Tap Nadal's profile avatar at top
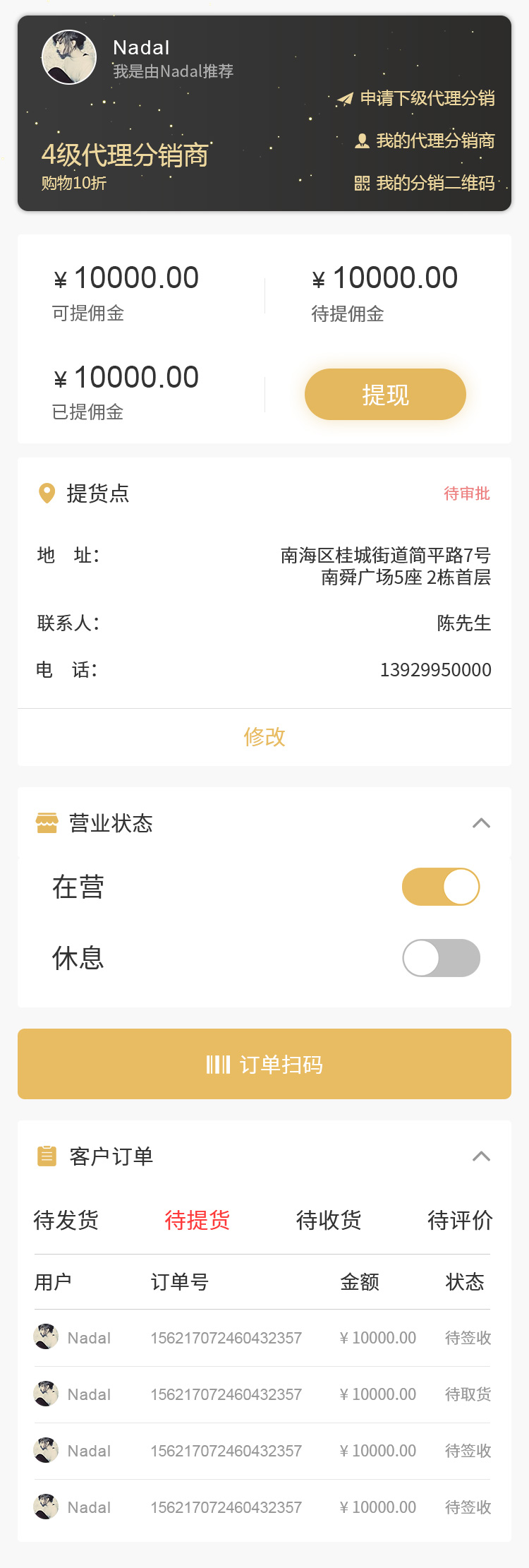The image size is (529, 1568). (69, 57)
